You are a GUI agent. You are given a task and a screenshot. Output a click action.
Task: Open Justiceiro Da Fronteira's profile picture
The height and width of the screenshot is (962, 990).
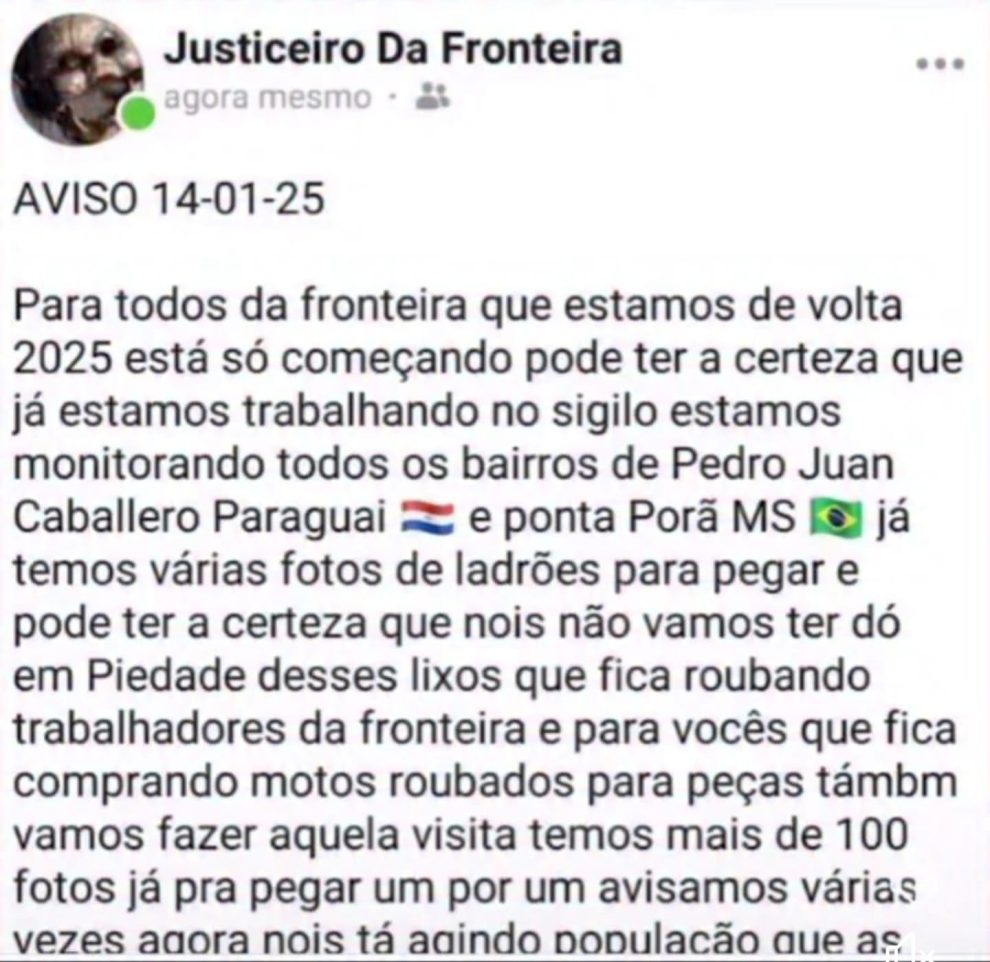pyautogui.click(x=78, y=78)
